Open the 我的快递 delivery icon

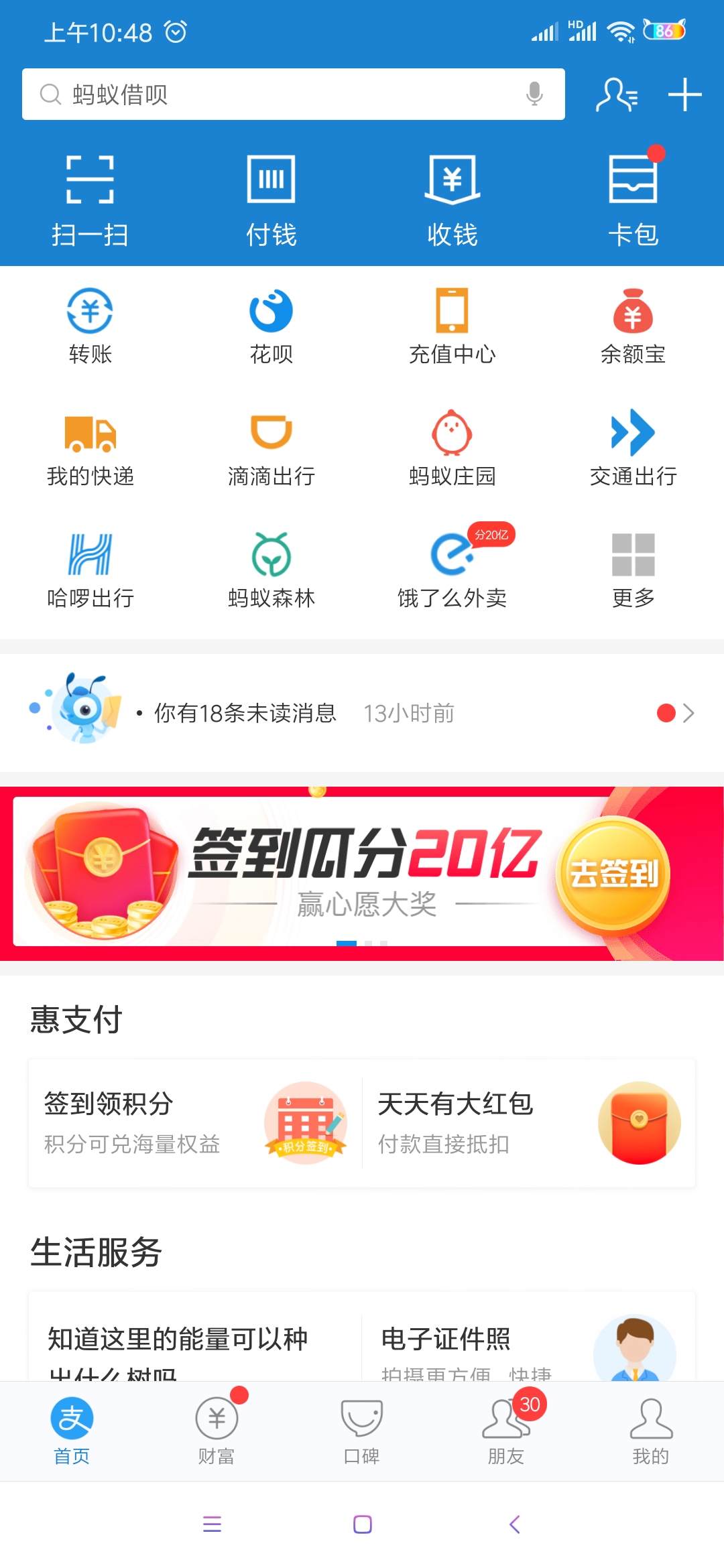click(90, 447)
